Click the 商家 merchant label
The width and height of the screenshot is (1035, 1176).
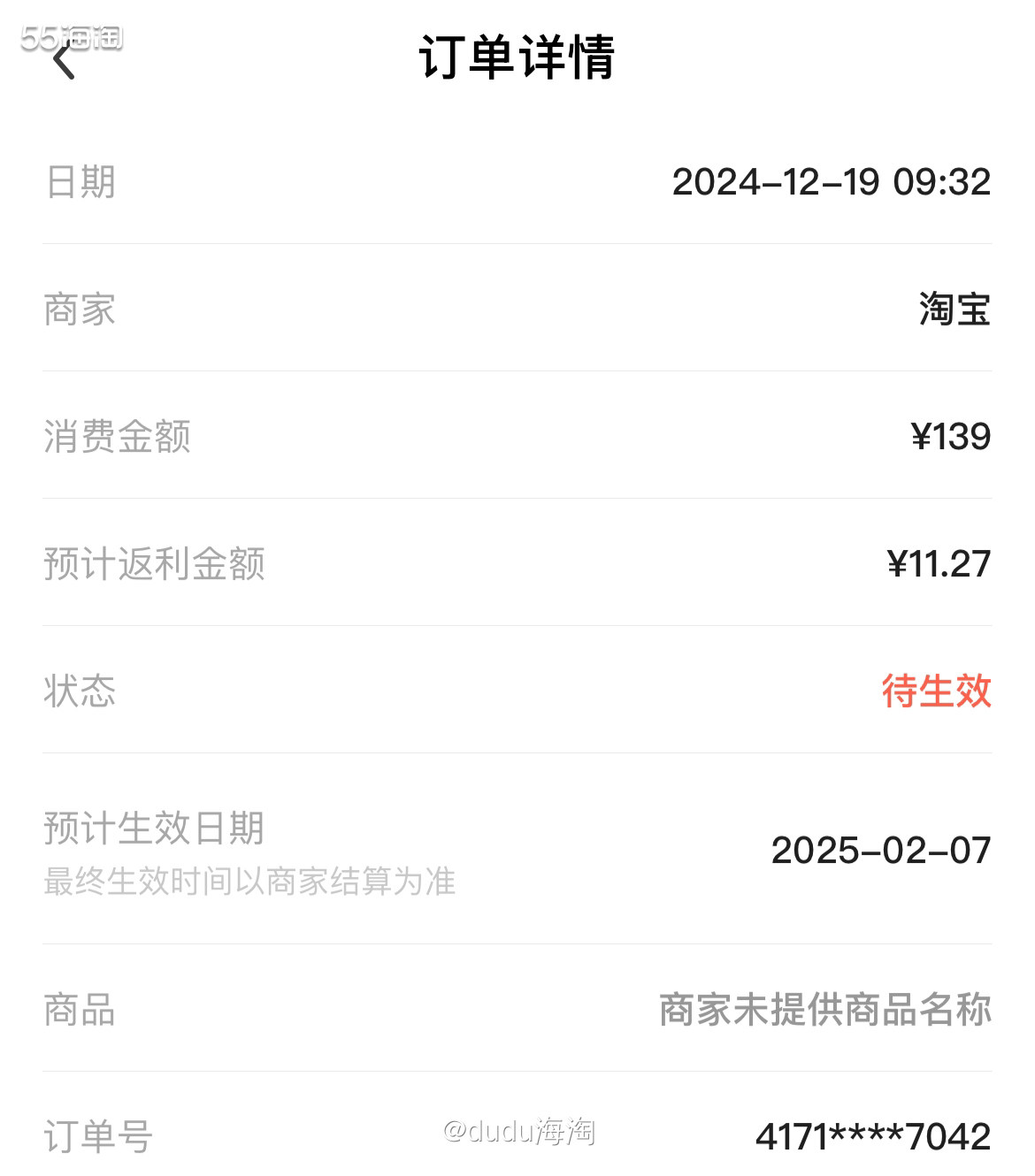[x=78, y=309]
